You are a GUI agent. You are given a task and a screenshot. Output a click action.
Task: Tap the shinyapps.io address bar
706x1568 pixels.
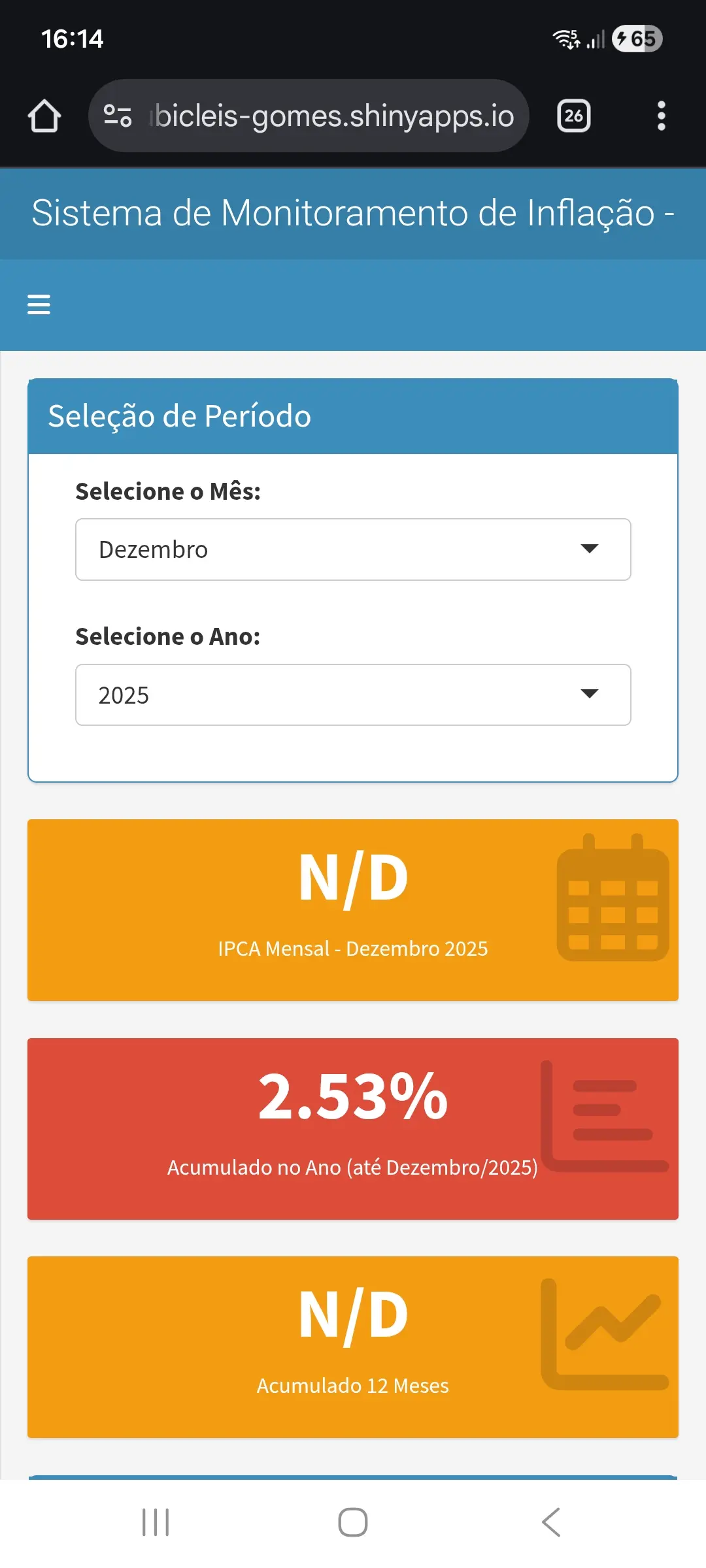pyautogui.click(x=333, y=116)
